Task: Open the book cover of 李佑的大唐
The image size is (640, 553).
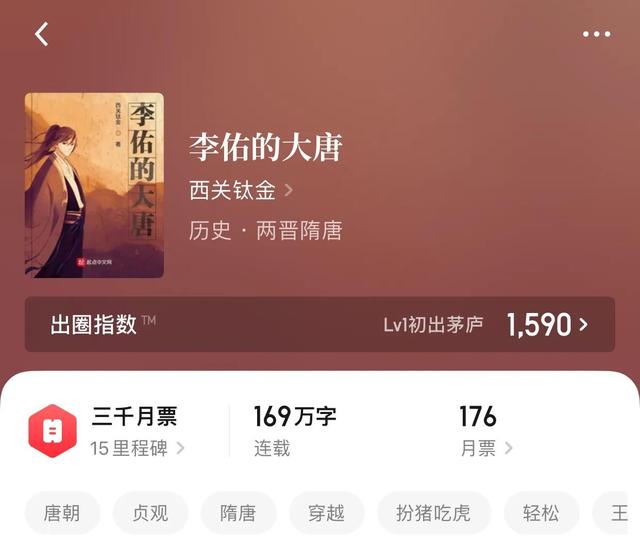Action: click(94, 185)
